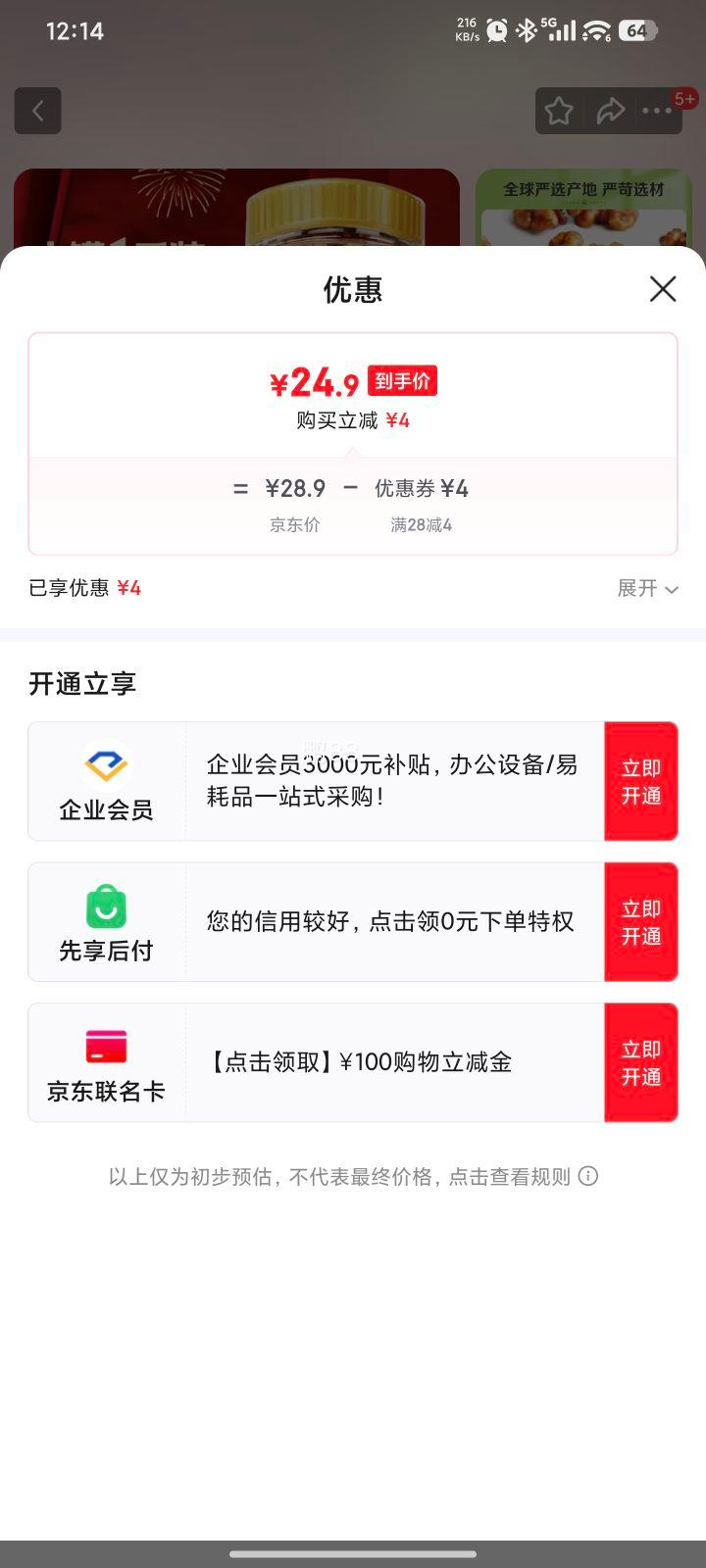Tap the battery indicator in status bar
Viewport: 706px width, 1568px height.
coord(636,29)
